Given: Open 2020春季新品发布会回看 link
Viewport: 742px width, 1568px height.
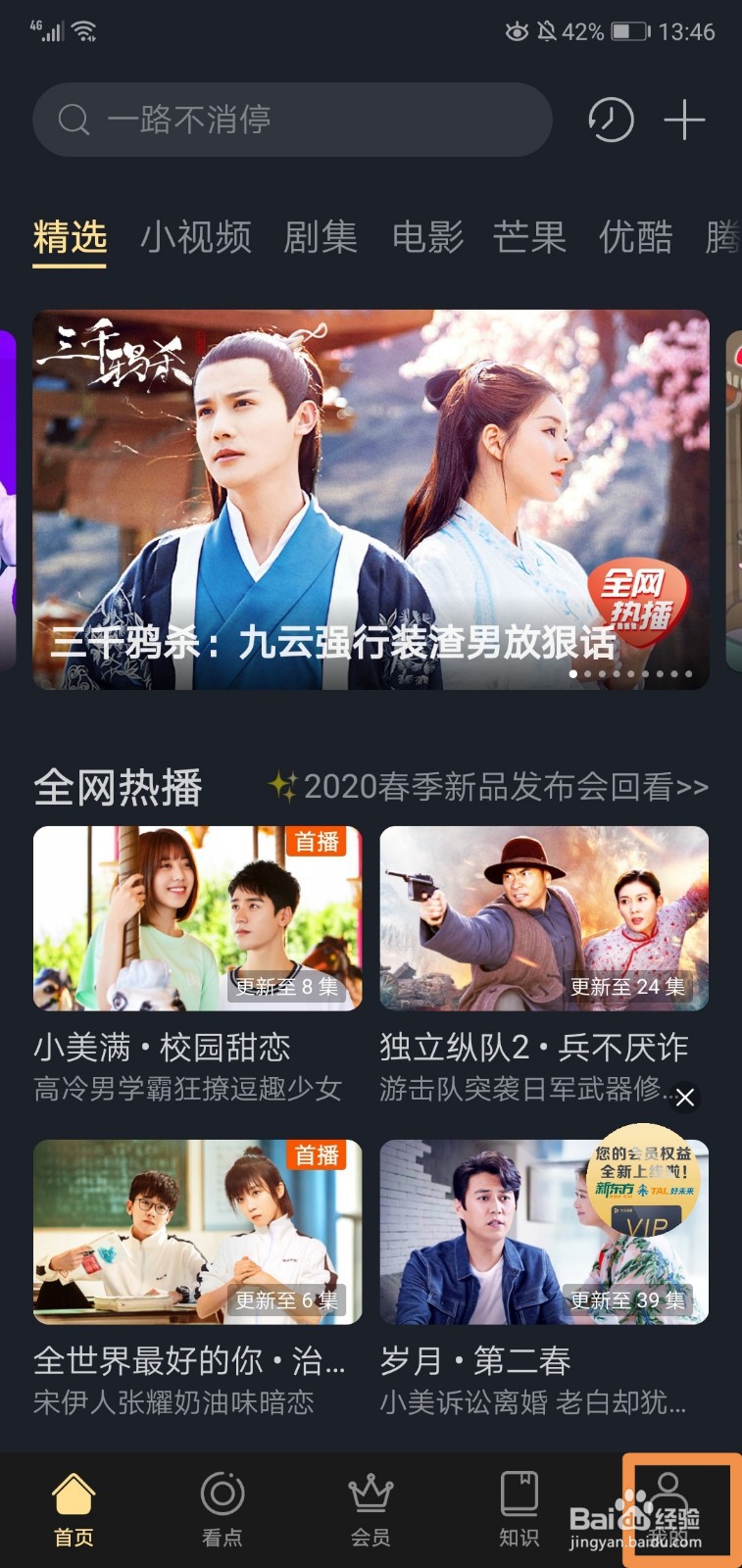Looking at the screenshot, I should coord(488,786).
